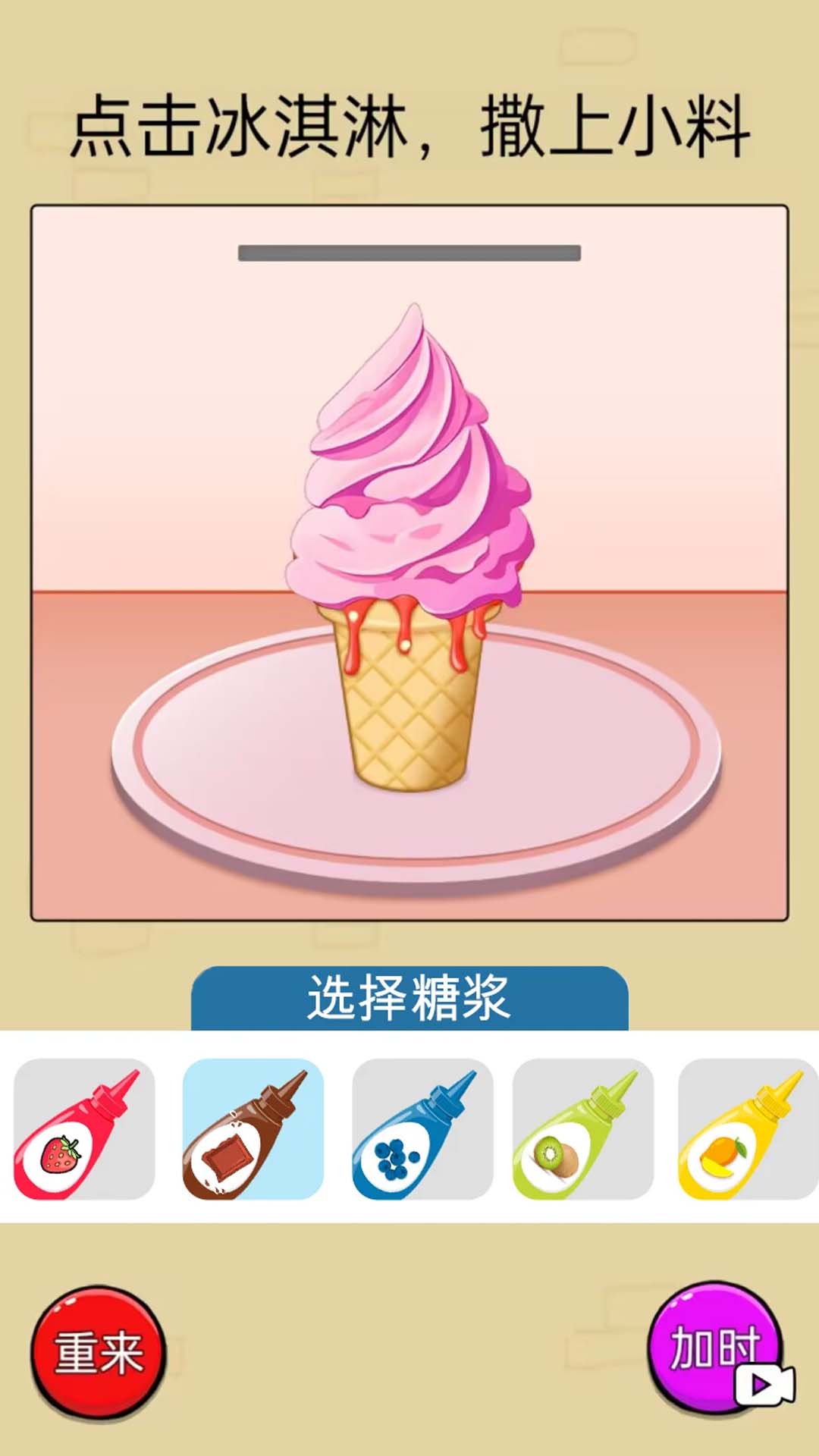Image resolution: width=819 pixels, height=1456 pixels.
Task: Pick the blueberry syrup bottle
Action: (422, 1130)
